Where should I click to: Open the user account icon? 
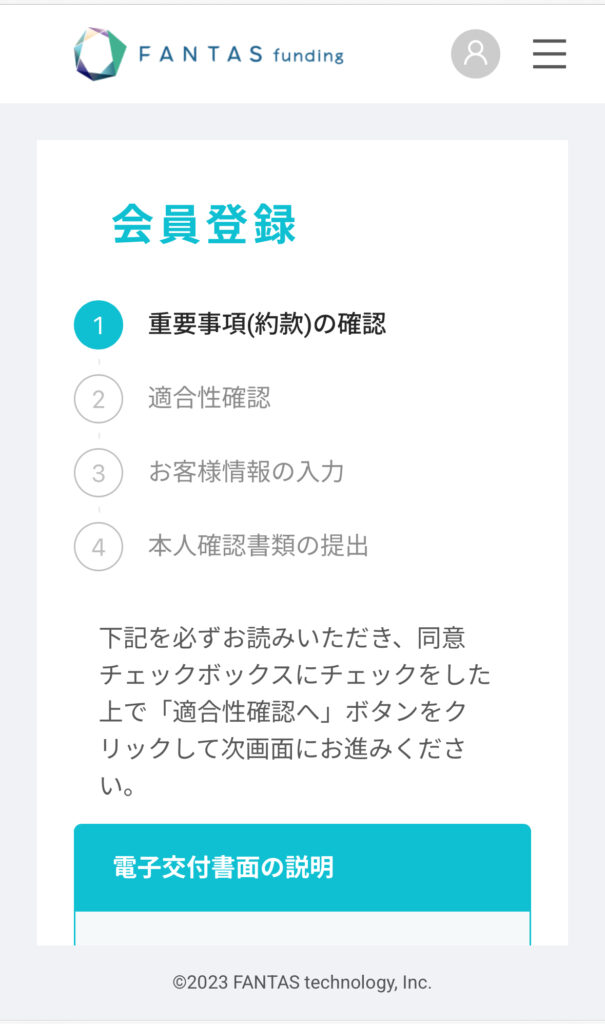(x=475, y=54)
